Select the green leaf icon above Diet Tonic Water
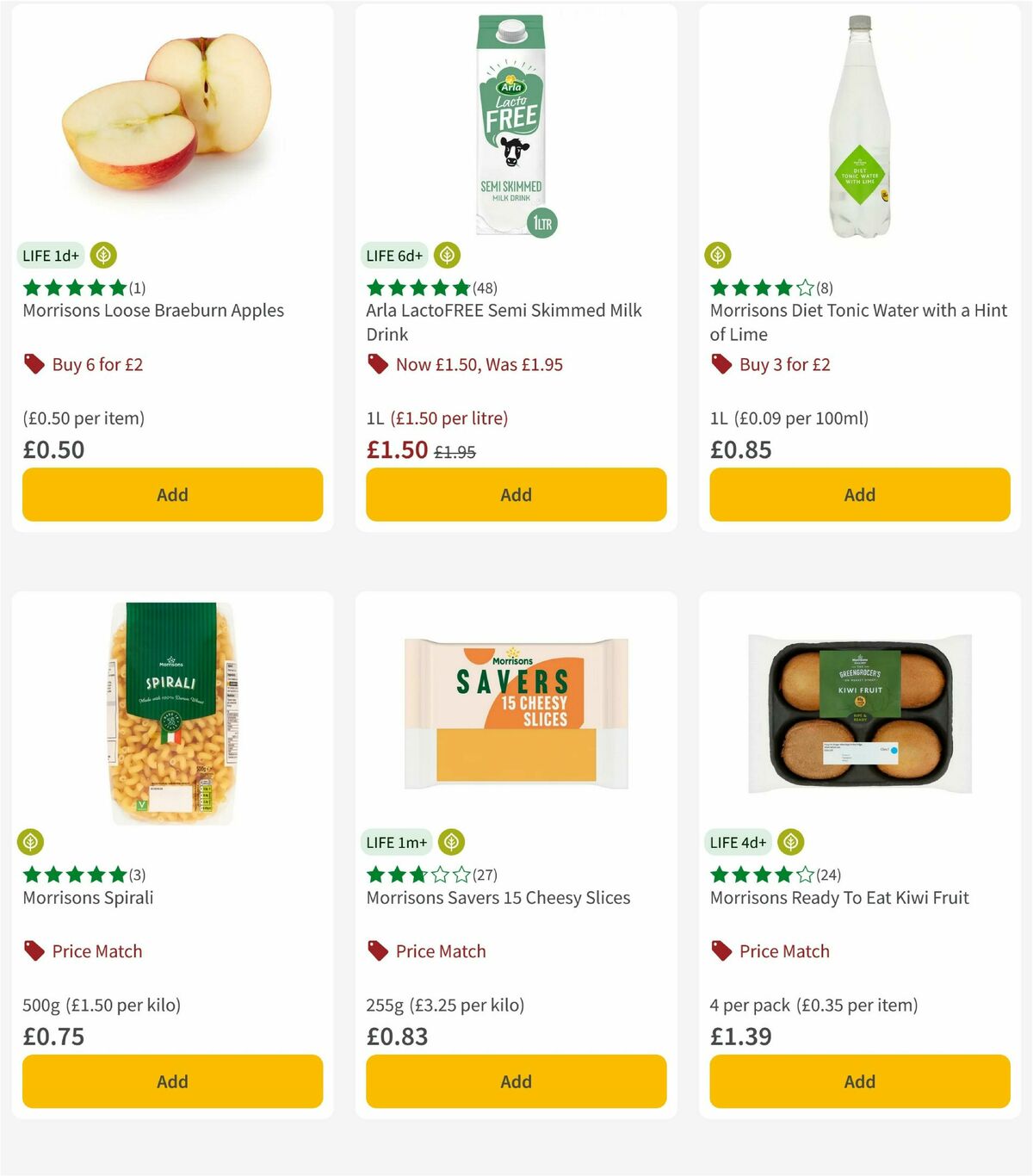This screenshot has height=1176, width=1033. (x=718, y=255)
